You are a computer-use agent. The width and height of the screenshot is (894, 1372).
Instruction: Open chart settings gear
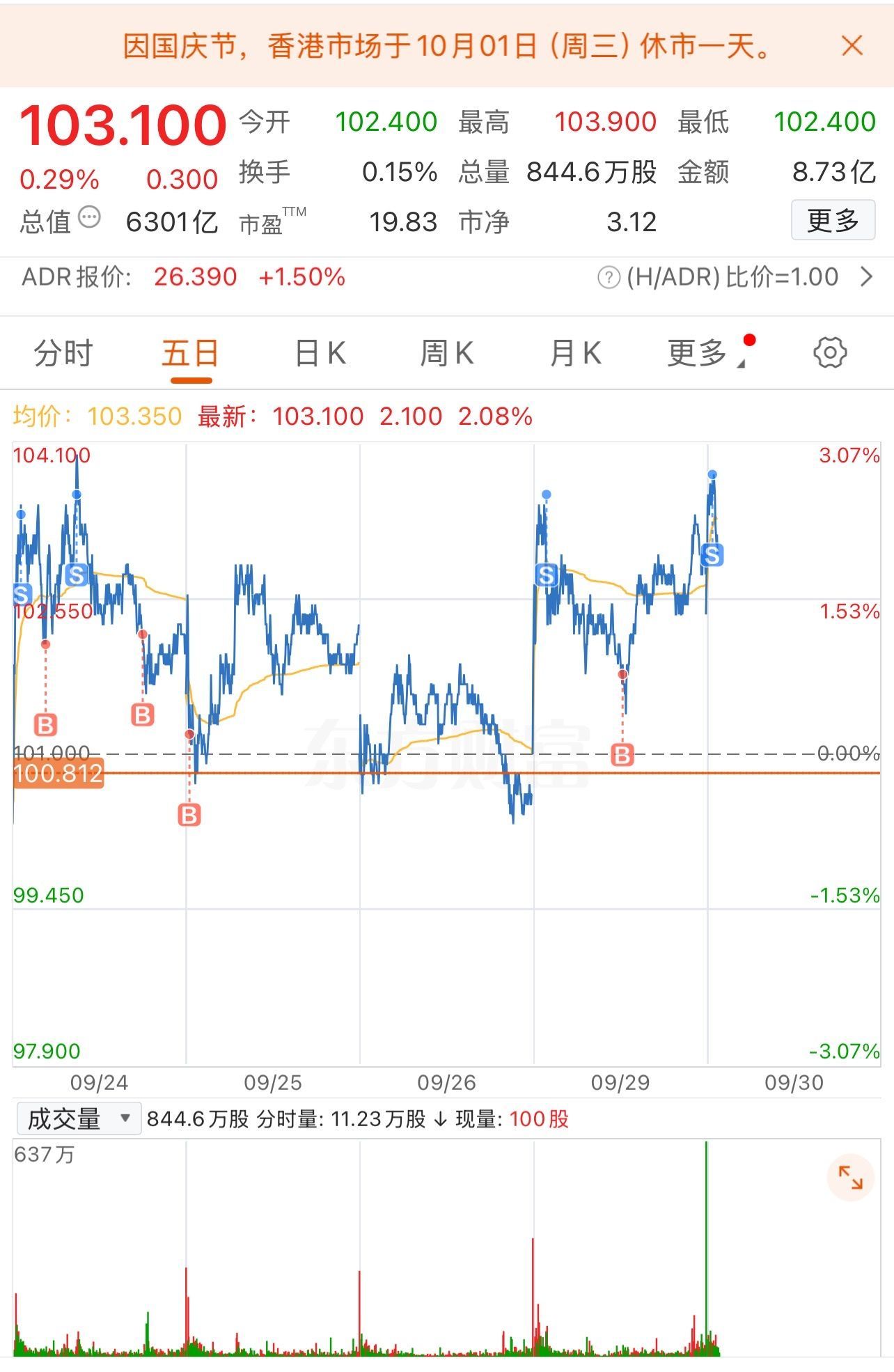830,352
